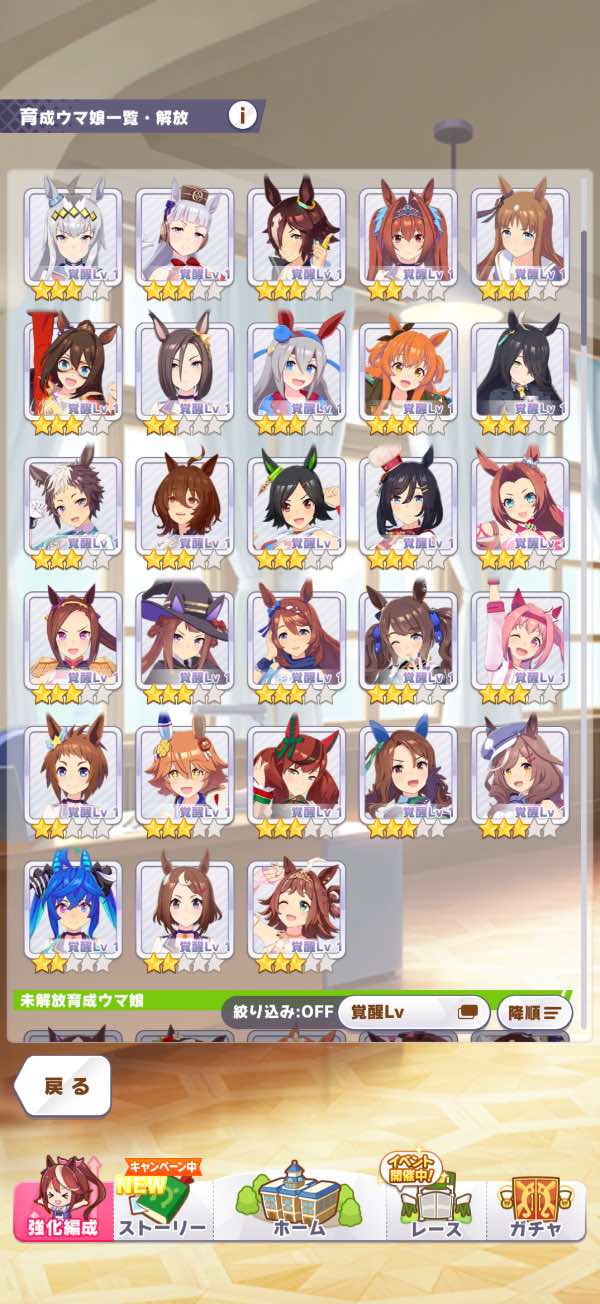Toggle the 降順 sort order button

535,1012
